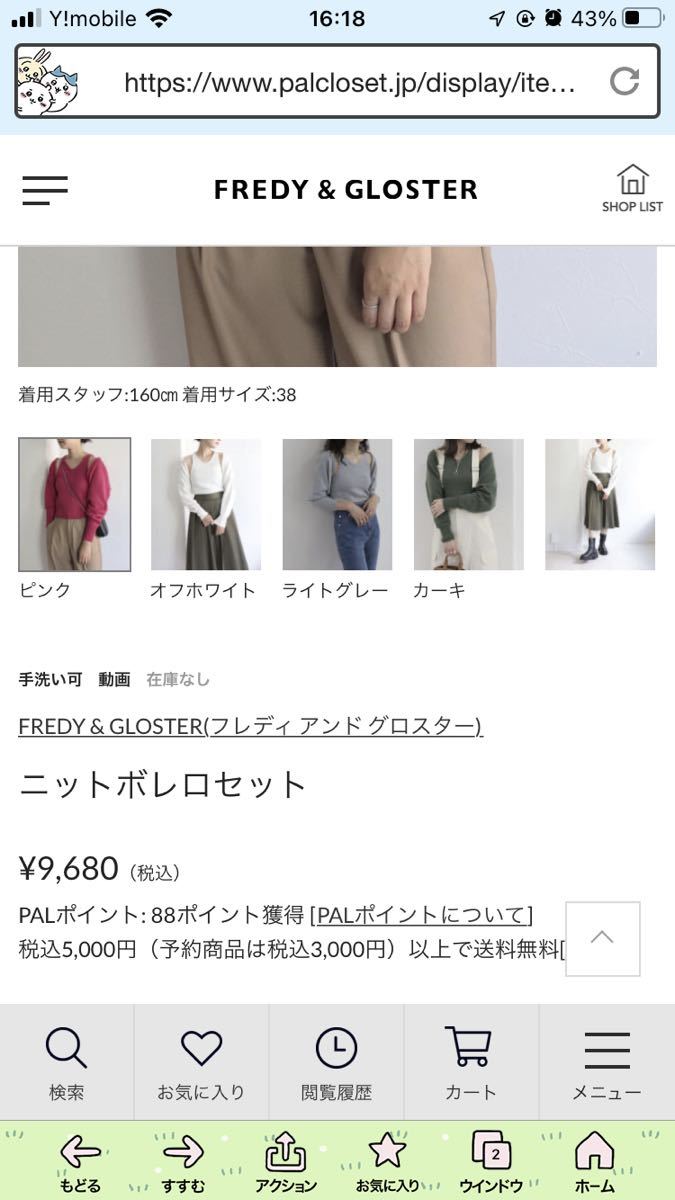Open the hamburger menu beside FREDY & GLOSTER
Viewport: 675px width, 1200px height.
[x=45, y=190]
